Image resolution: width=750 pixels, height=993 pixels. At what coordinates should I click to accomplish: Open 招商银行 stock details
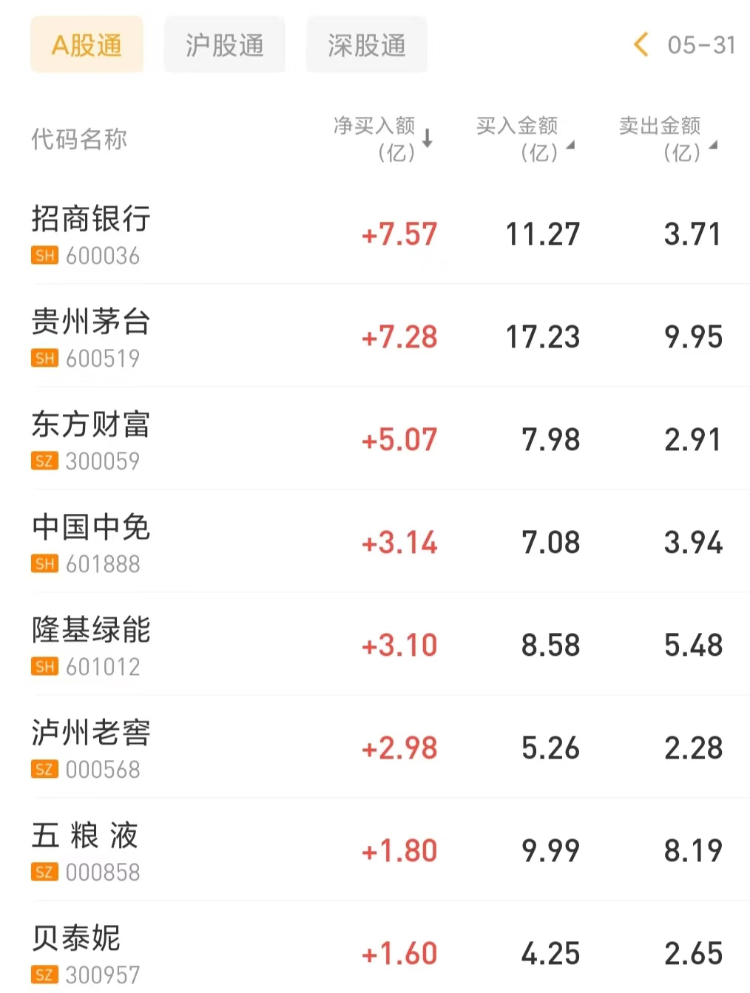point(91,233)
